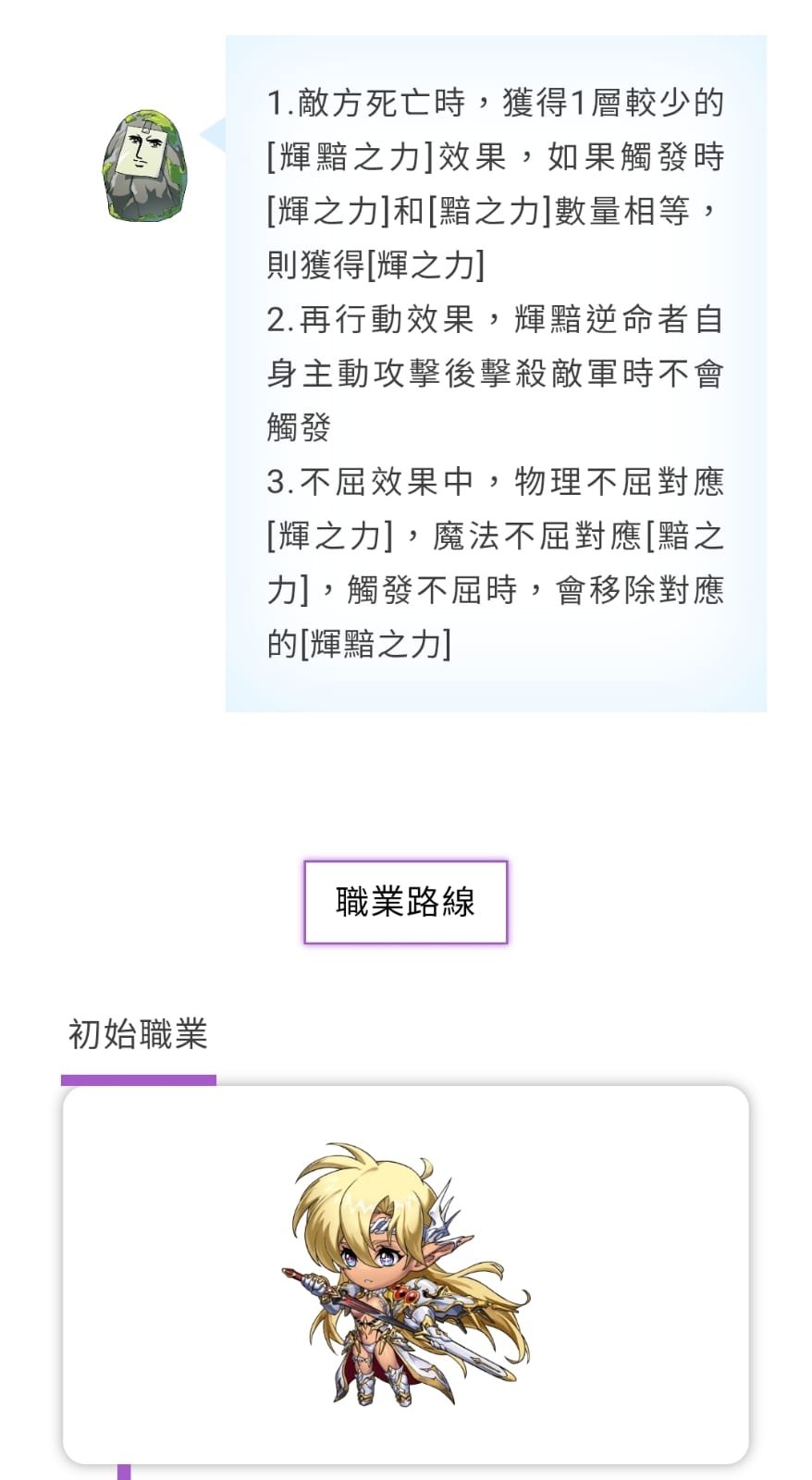Viewport: 812px width, 1480px height.
Task: Open the blonde elf character class card
Action: pos(405,1274)
